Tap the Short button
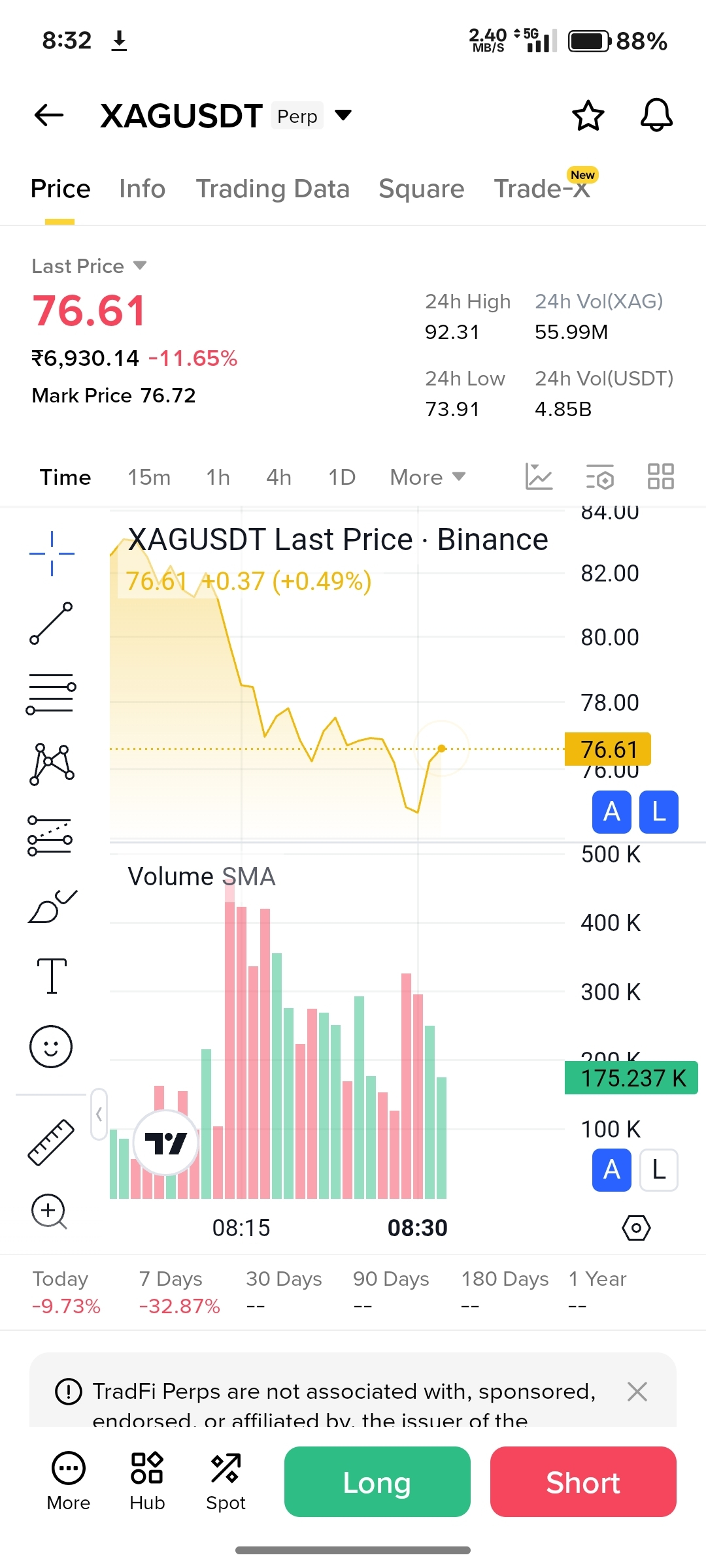This screenshot has width=706, height=1568. pyautogui.click(x=583, y=1482)
